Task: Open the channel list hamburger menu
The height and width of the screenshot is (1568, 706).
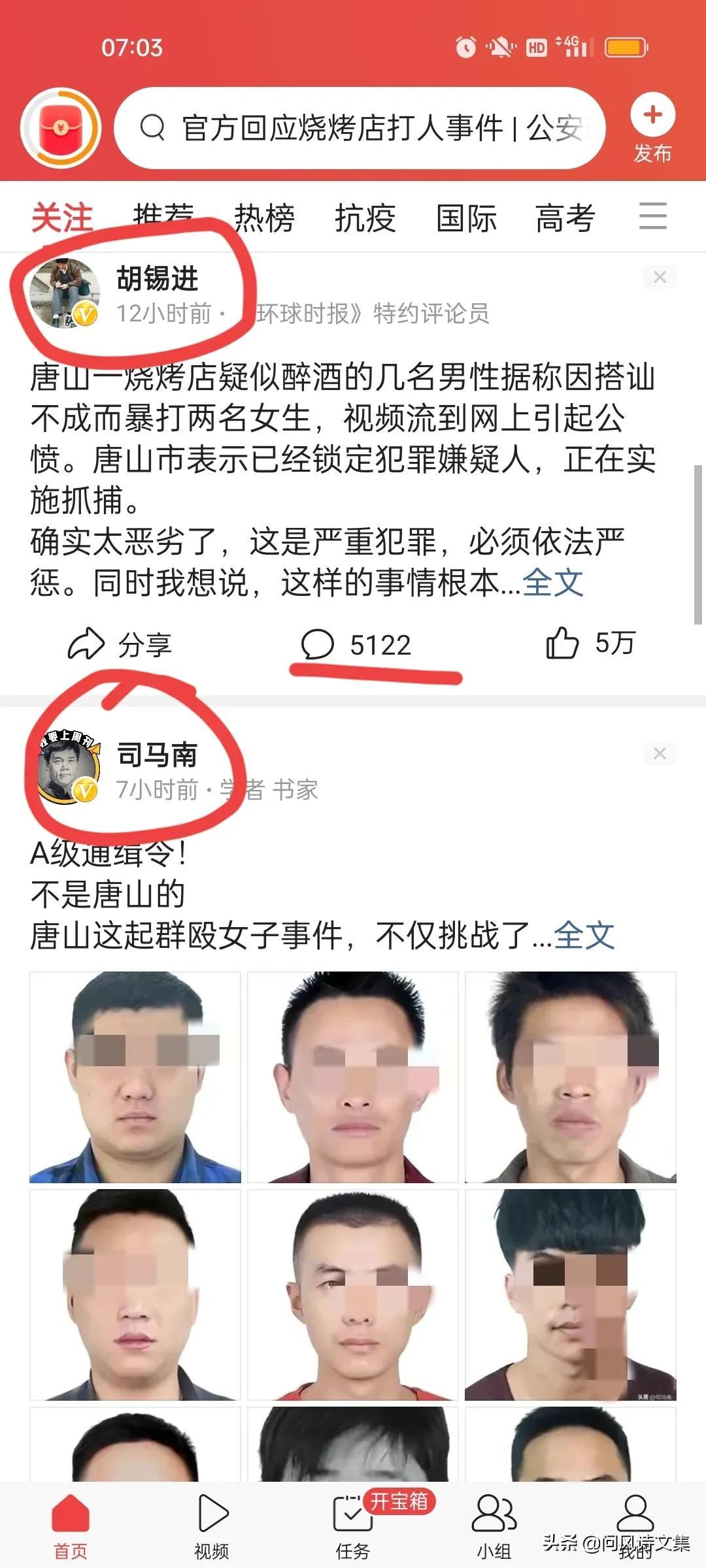Action: click(652, 216)
